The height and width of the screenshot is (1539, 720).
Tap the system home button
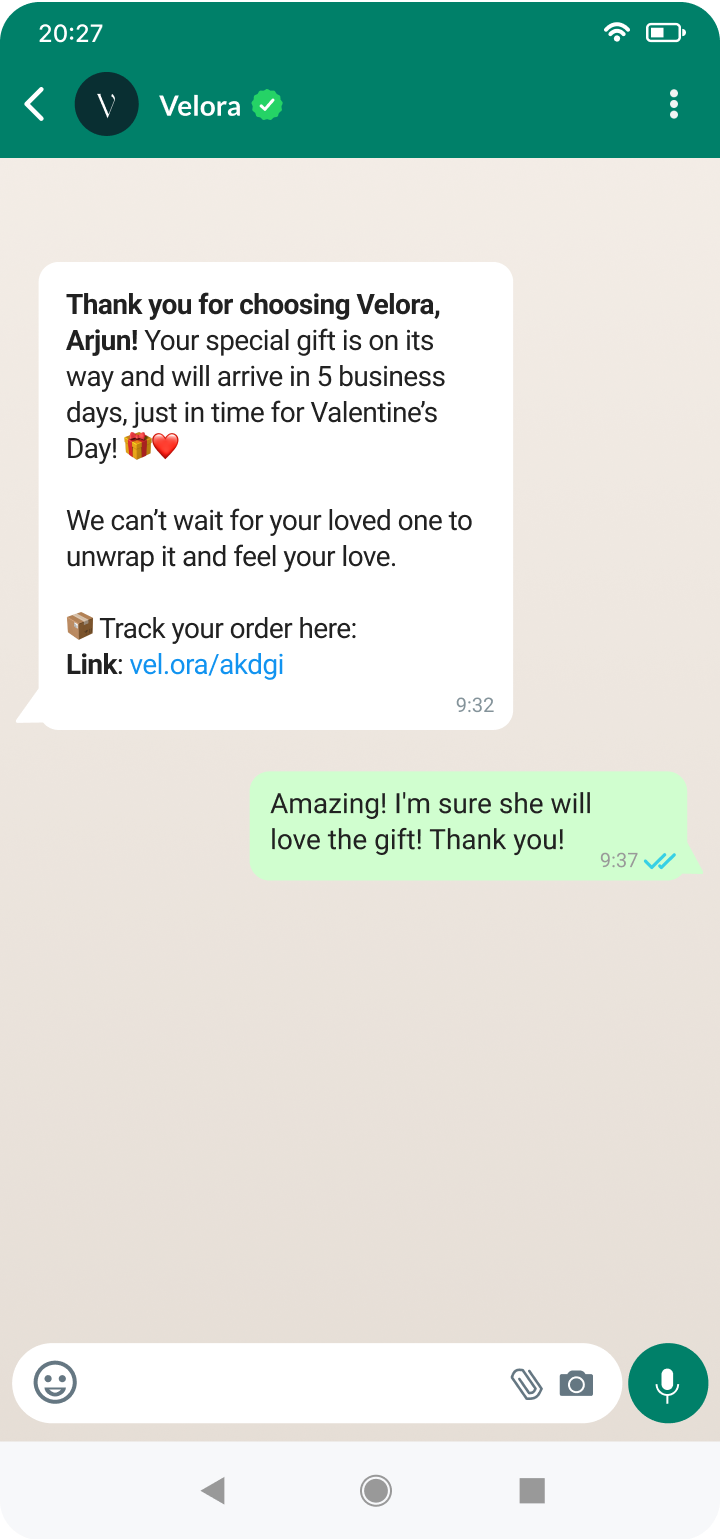point(376,1491)
